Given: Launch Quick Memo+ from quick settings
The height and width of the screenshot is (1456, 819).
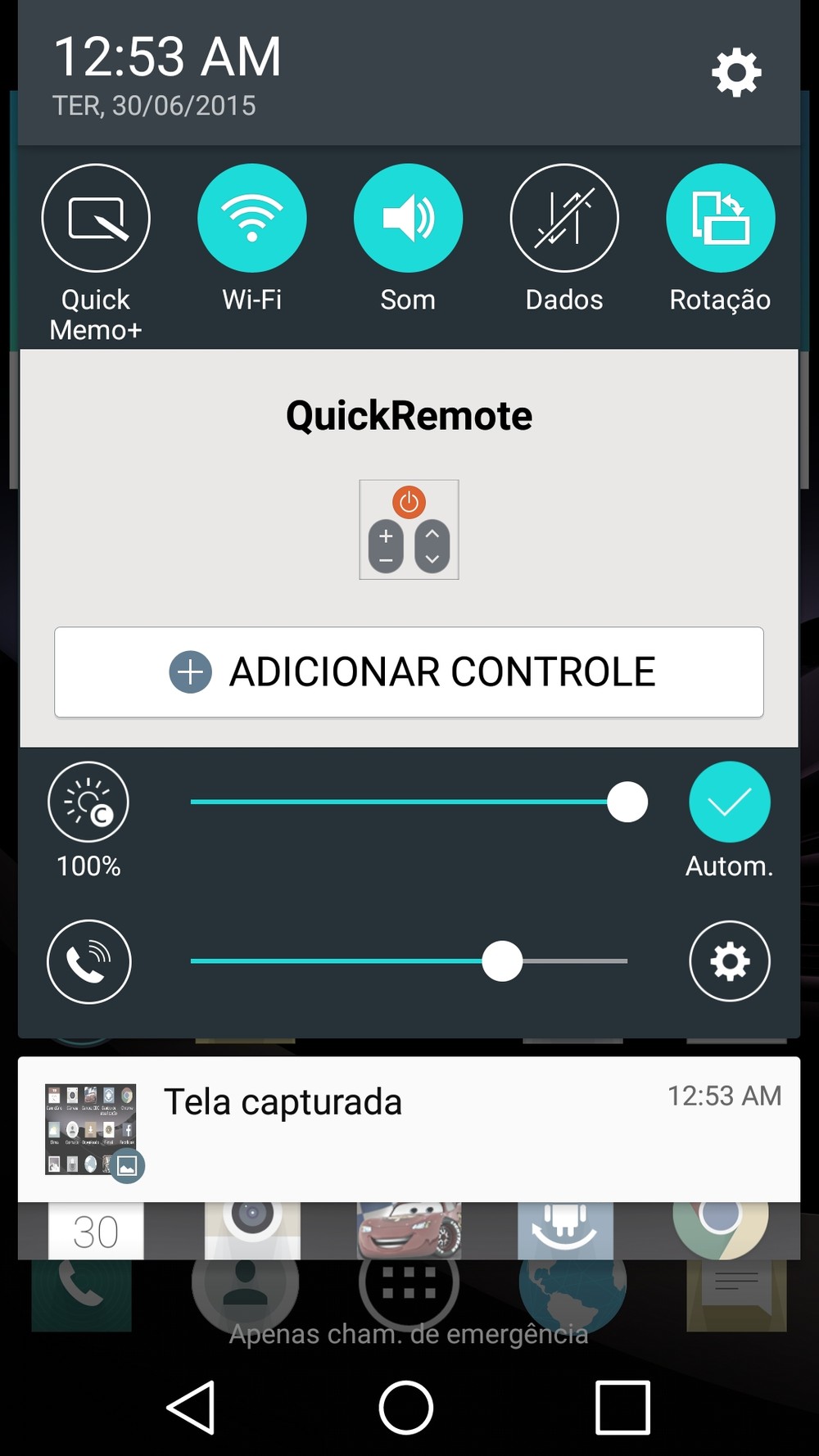Looking at the screenshot, I should pyautogui.click(x=96, y=218).
